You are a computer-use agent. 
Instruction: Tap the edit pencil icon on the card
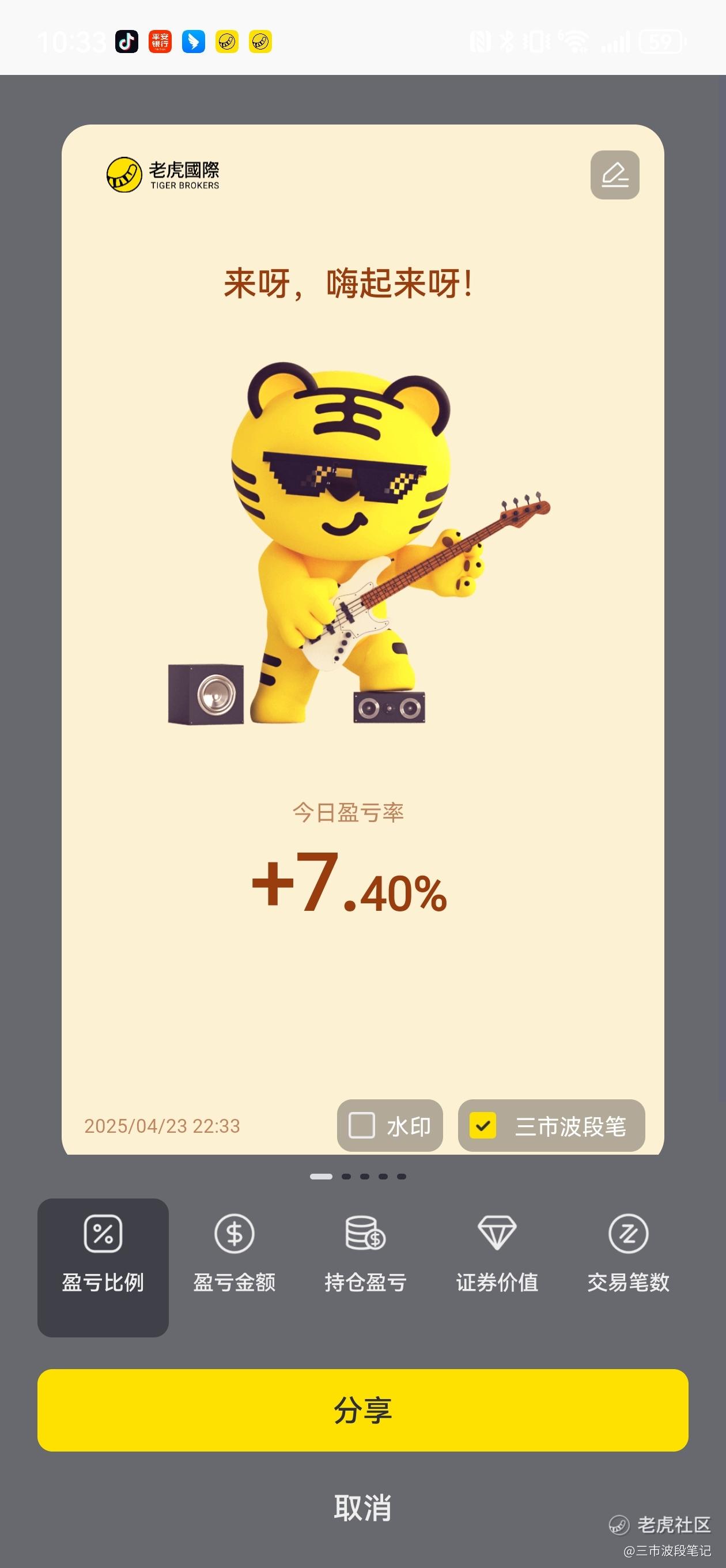[x=615, y=175]
